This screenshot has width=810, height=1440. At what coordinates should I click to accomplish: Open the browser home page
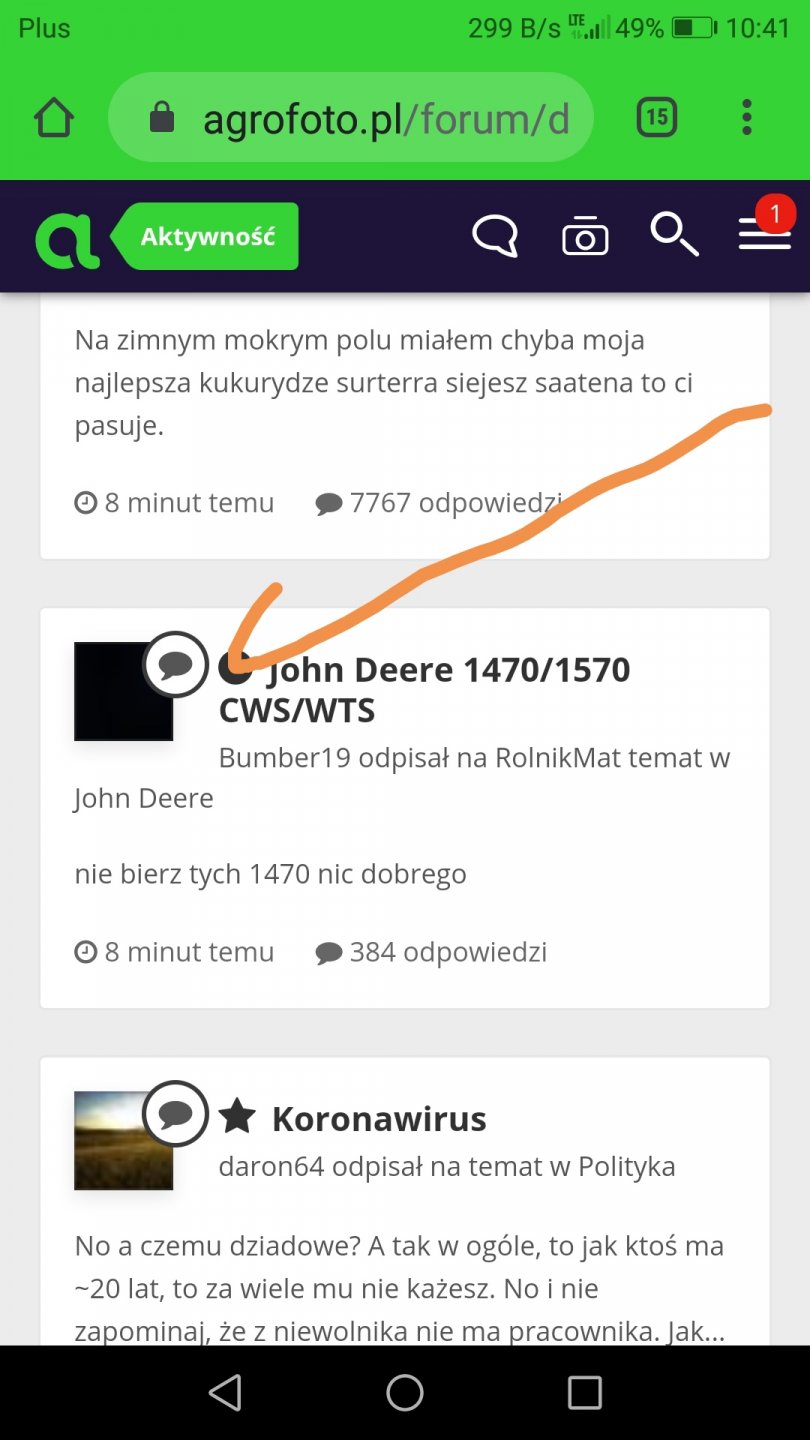tap(54, 119)
